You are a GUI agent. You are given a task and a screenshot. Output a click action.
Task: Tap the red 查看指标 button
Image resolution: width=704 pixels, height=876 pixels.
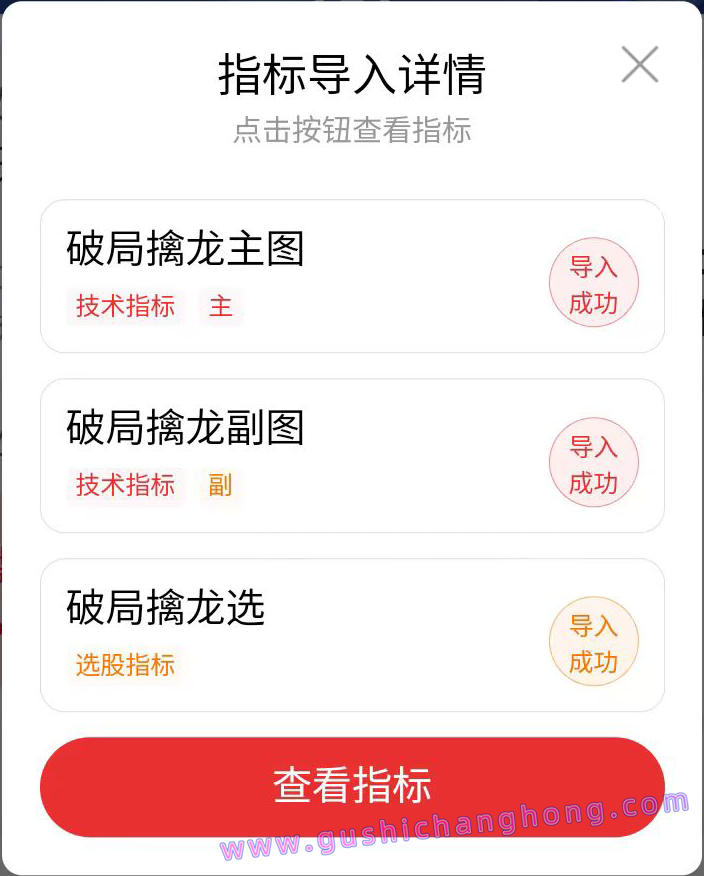pyautogui.click(x=352, y=786)
